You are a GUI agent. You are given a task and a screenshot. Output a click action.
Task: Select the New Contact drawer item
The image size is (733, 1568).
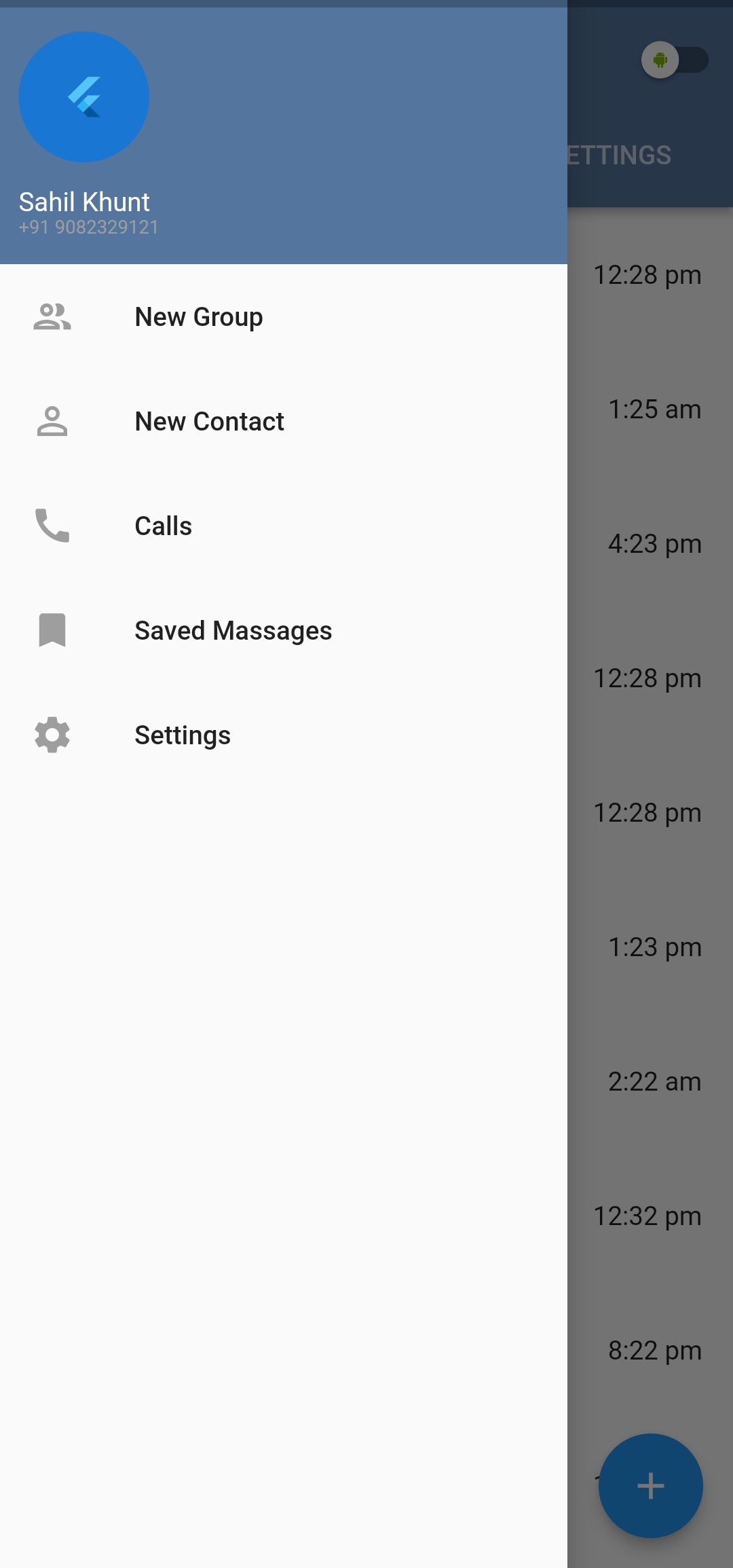click(209, 421)
